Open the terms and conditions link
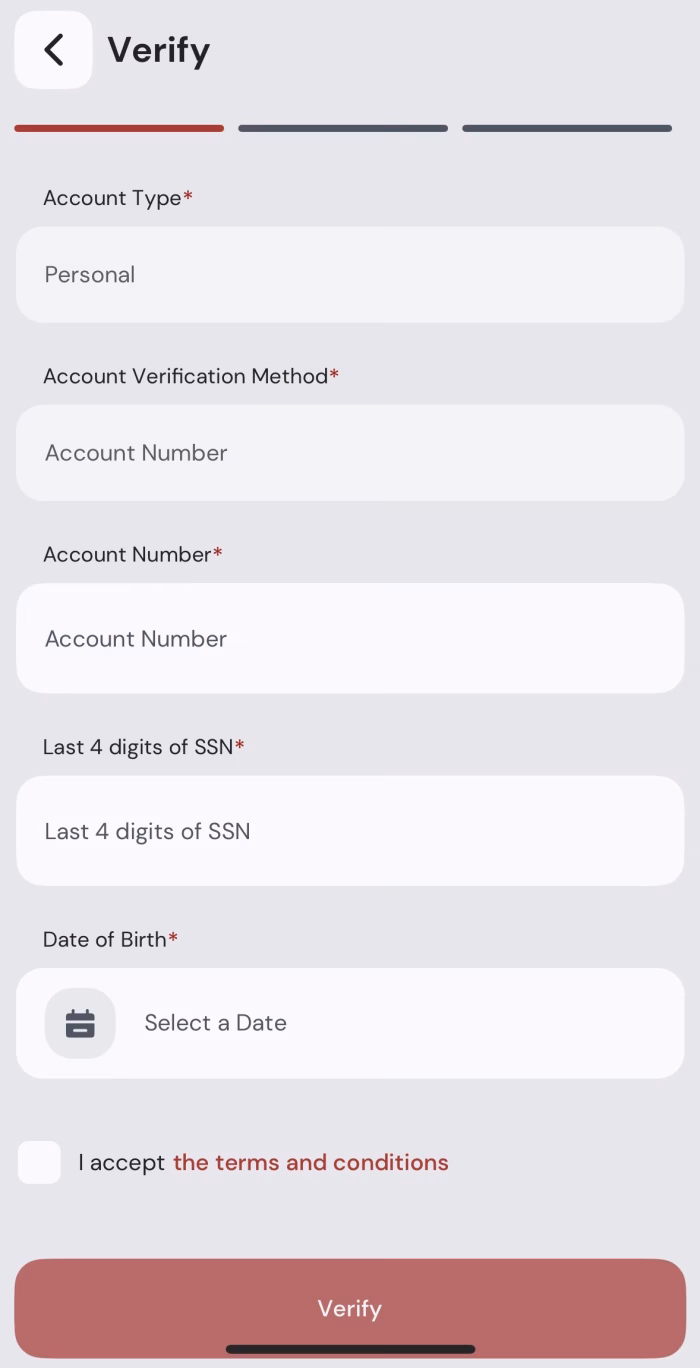This screenshot has height=1368, width=700. tap(311, 1162)
